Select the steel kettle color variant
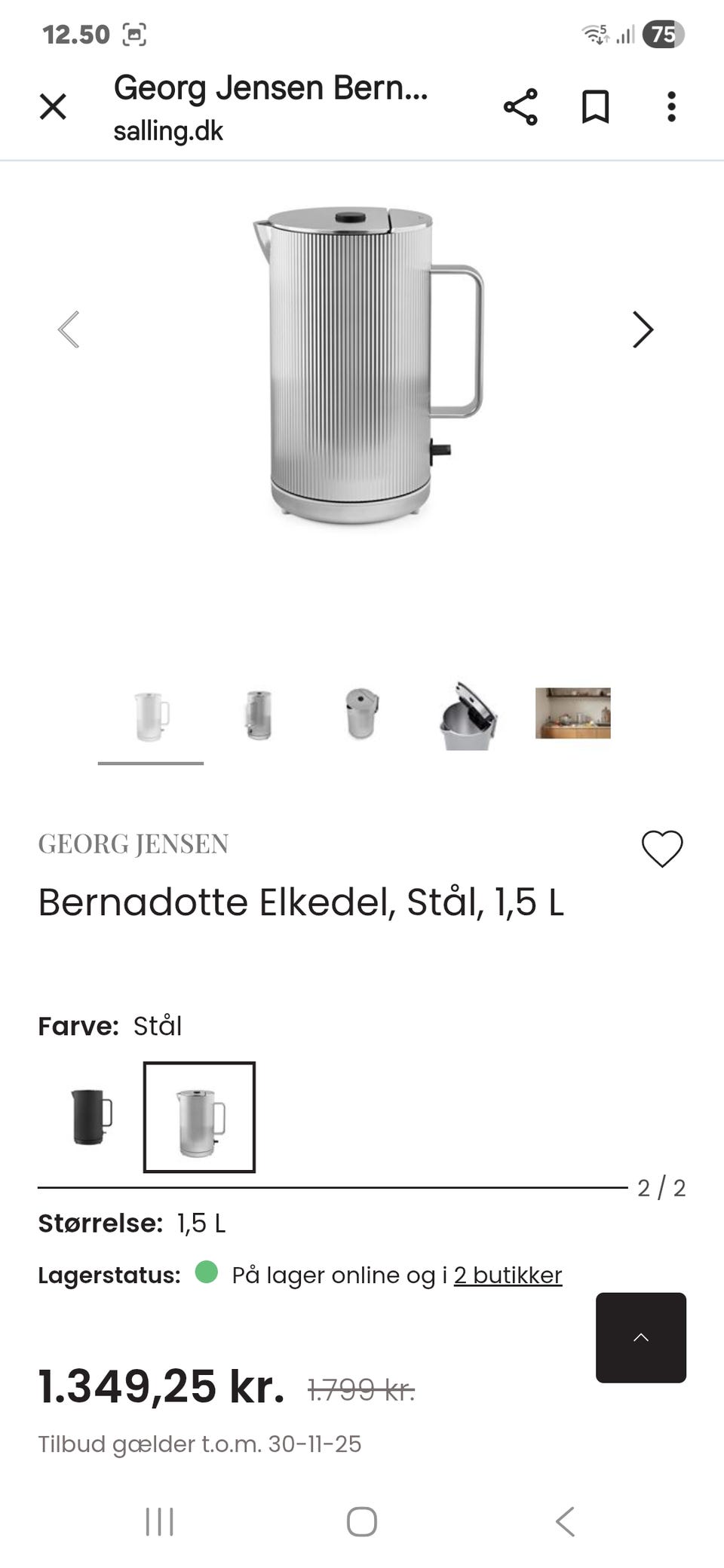The height and width of the screenshot is (1568, 724). coord(199,1117)
